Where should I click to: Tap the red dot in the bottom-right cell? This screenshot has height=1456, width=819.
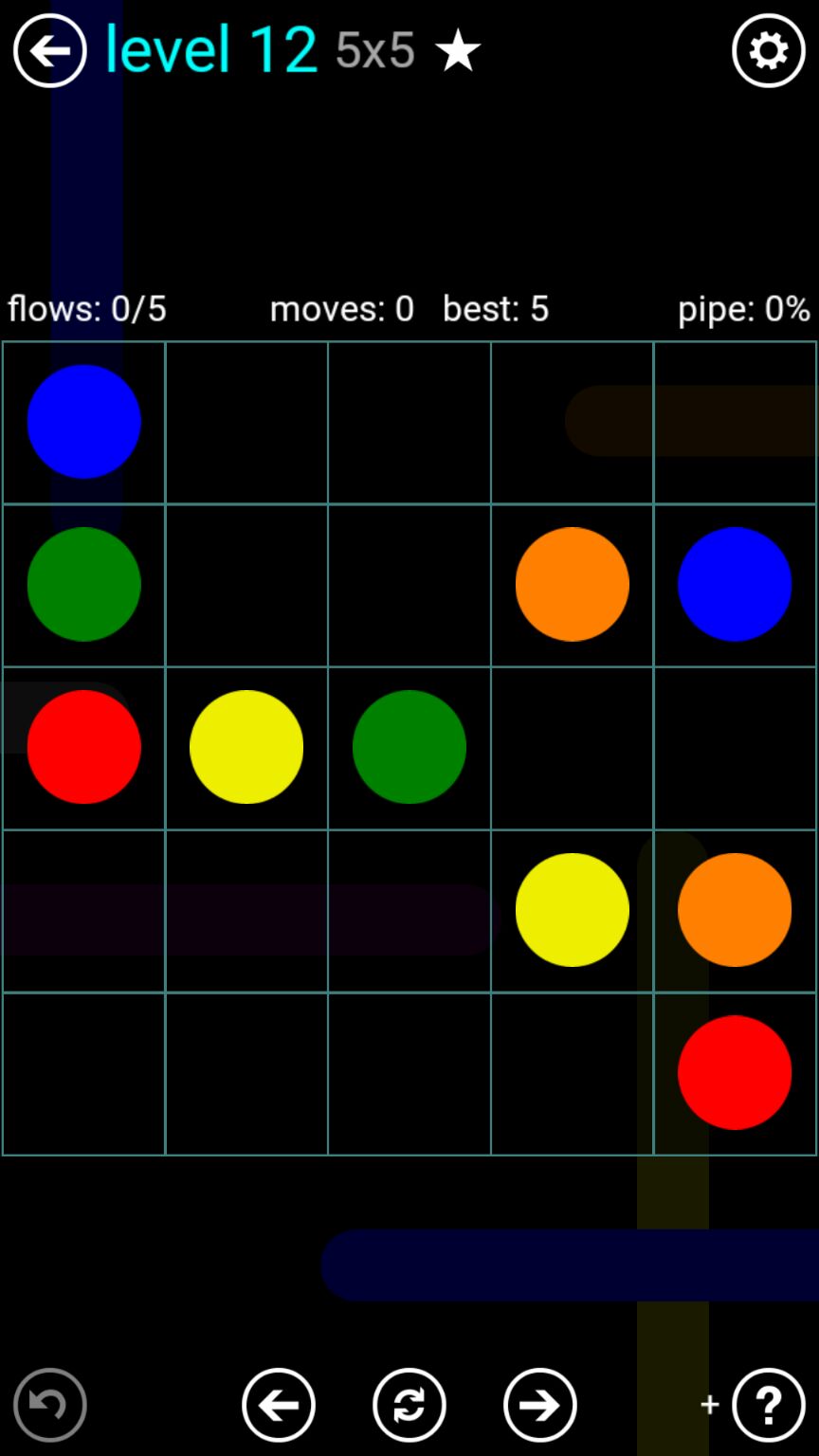pyautogui.click(x=734, y=1072)
